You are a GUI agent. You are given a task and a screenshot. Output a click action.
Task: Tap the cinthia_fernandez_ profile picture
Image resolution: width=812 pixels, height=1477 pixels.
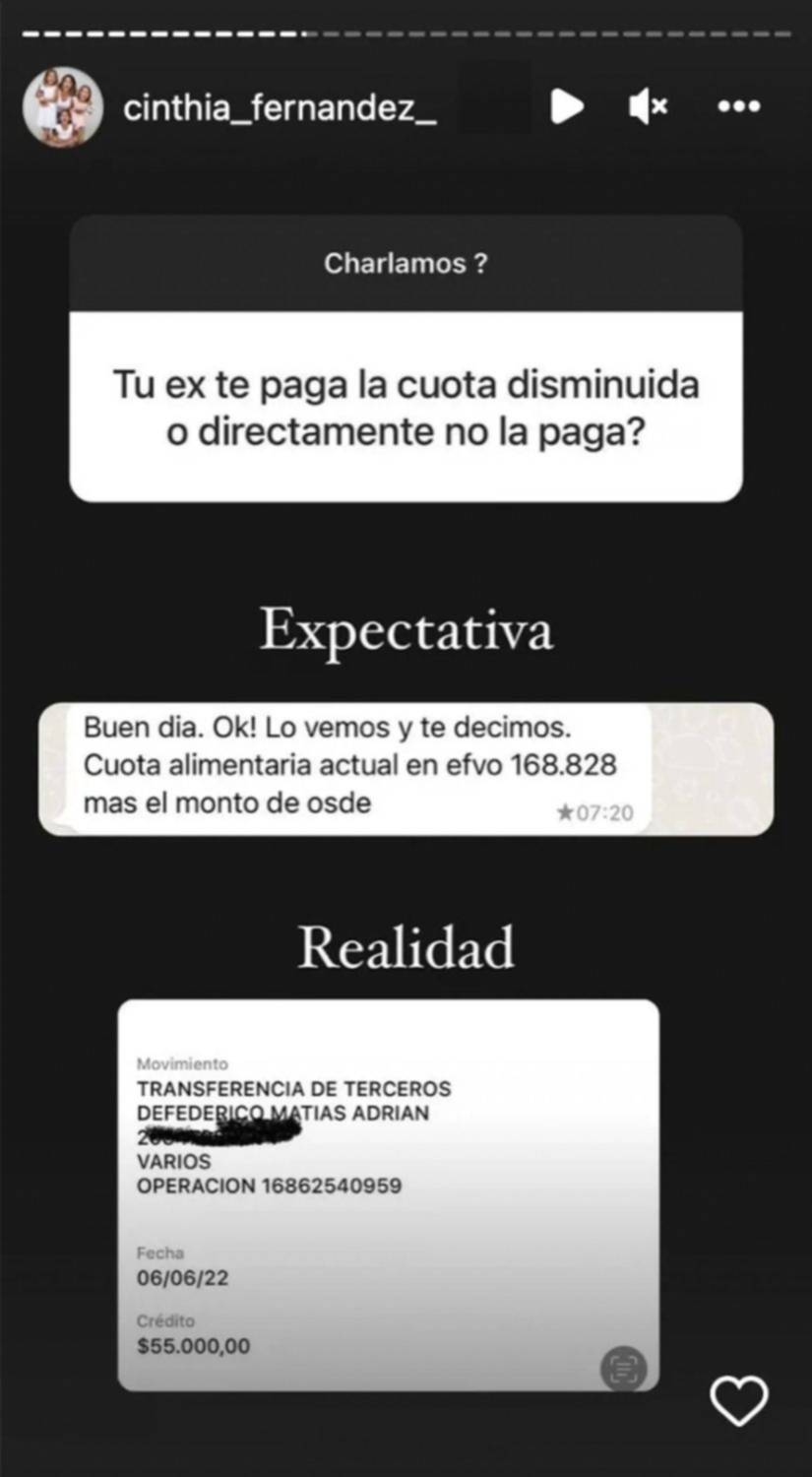pos(63,107)
